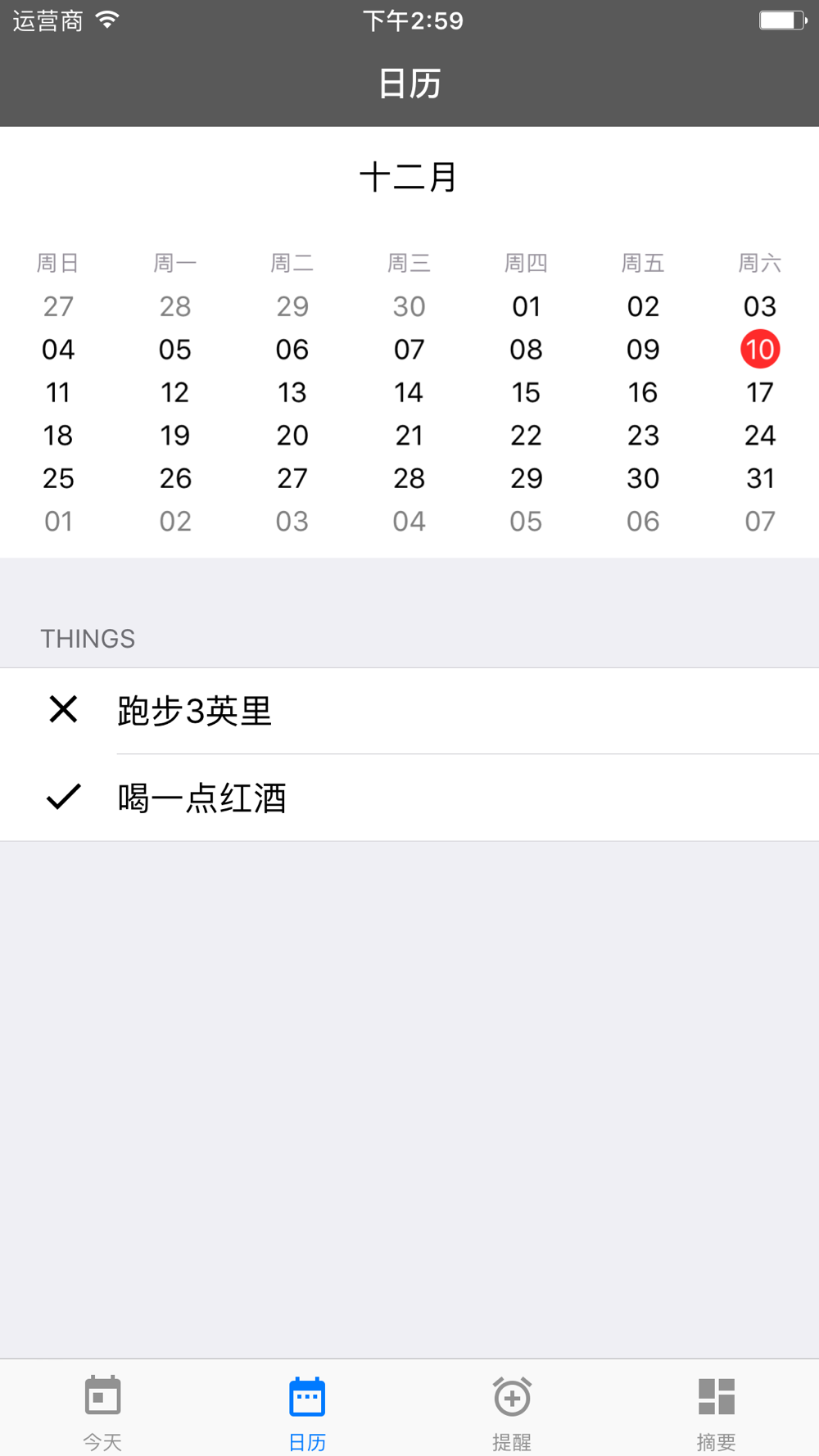This screenshot has height=1456, width=819.
Task: Select December 15 in the calendar
Action: (x=526, y=393)
